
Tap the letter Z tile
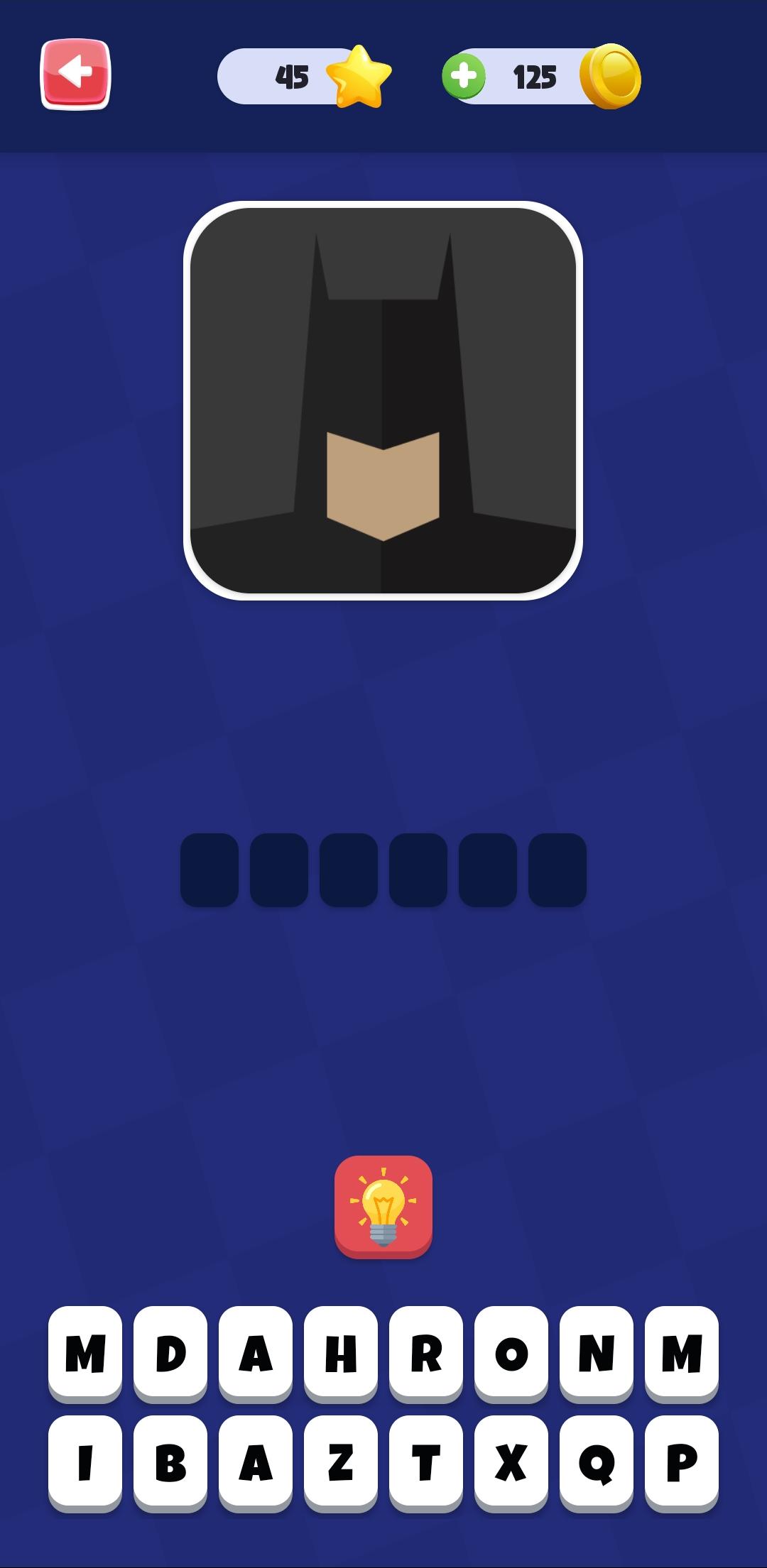tap(341, 1464)
